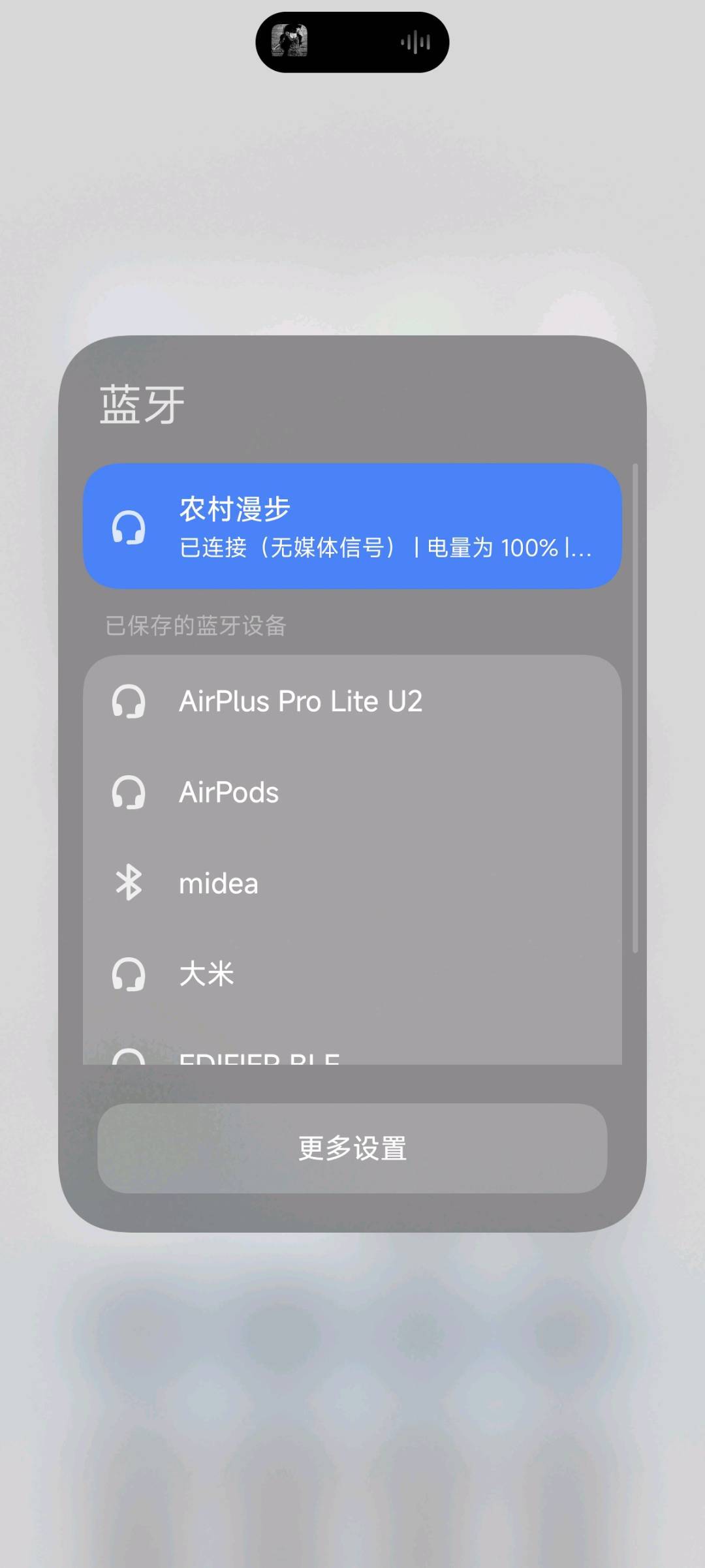The image size is (705, 1568).
Task: Select the AirPods saved device
Action: click(352, 792)
